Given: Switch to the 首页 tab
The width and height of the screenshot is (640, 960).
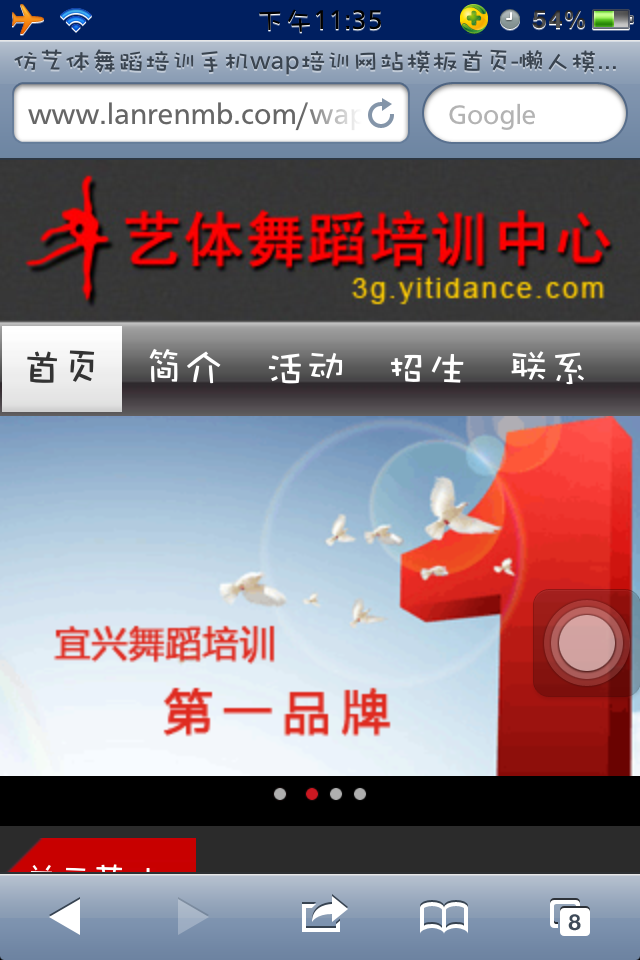Looking at the screenshot, I should (62, 368).
